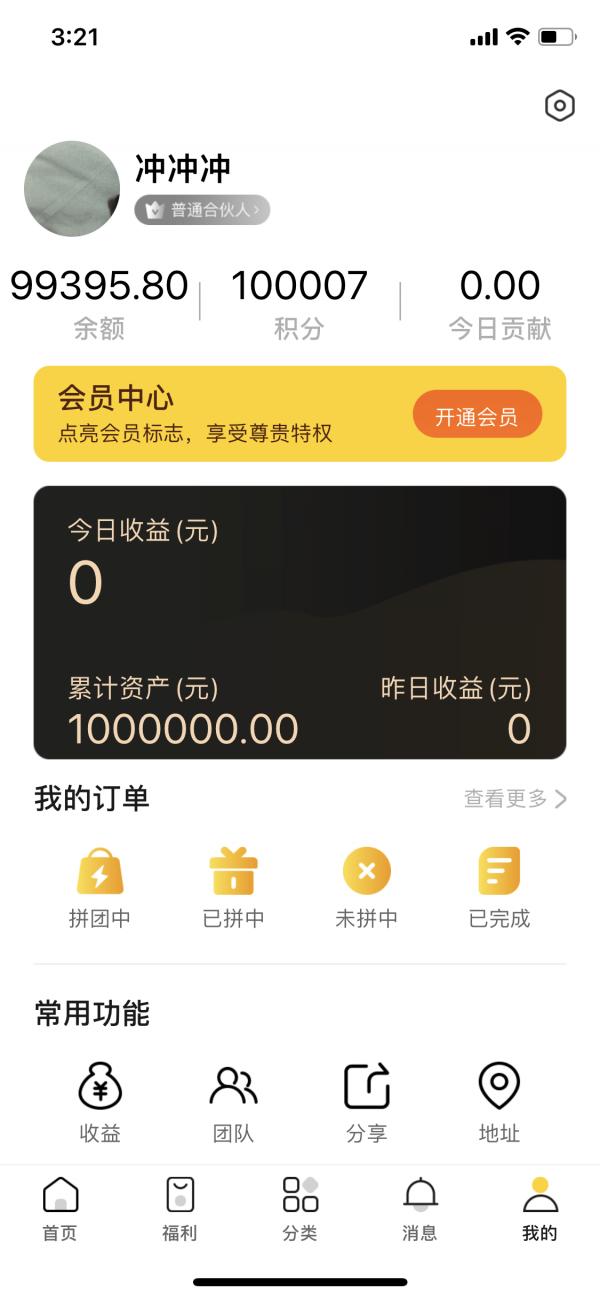Tap the 开通会员 button
This screenshot has height=1299, width=600.
tap(477, 415)
